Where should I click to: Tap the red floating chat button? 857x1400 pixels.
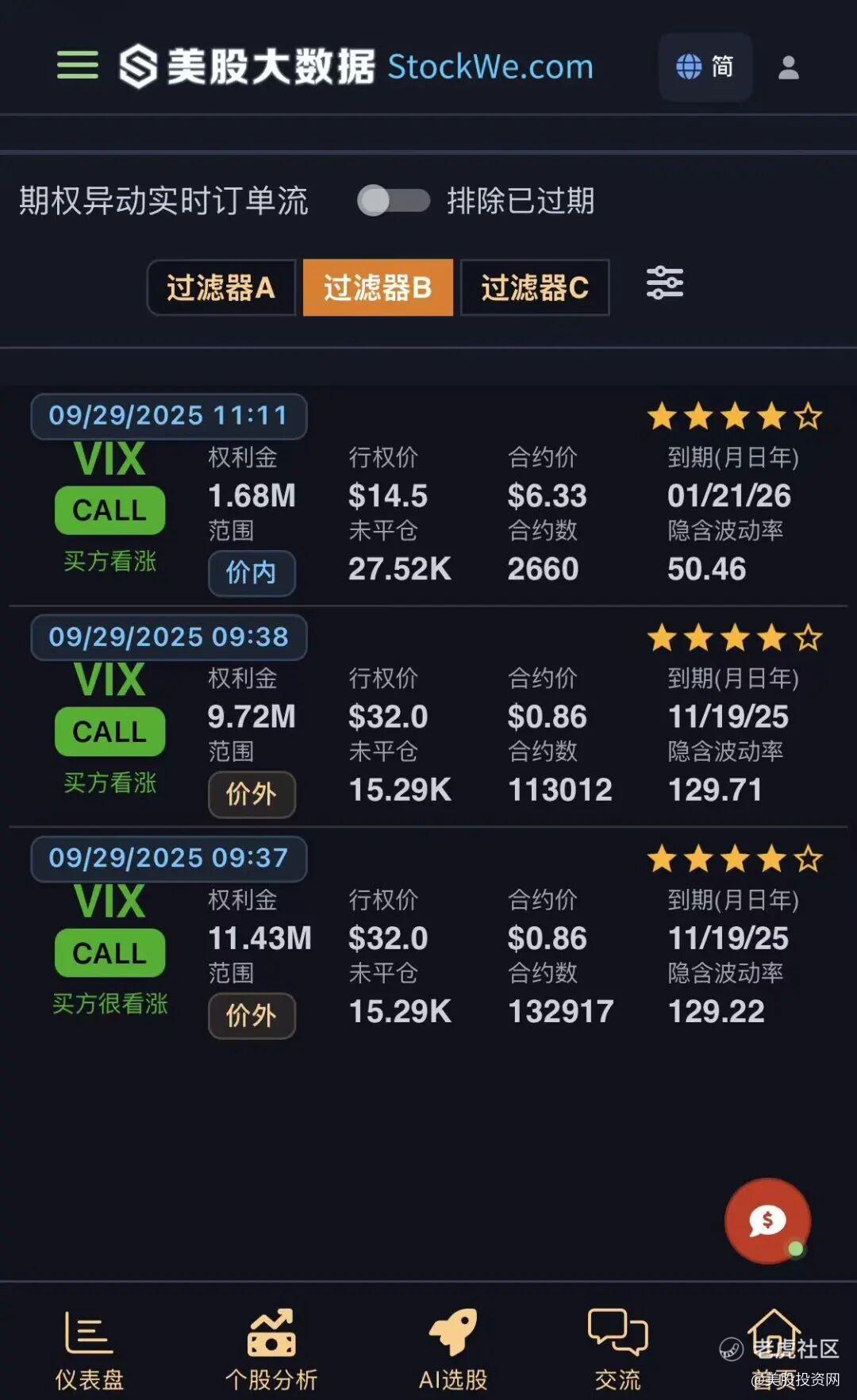(x=767, y=1221)
